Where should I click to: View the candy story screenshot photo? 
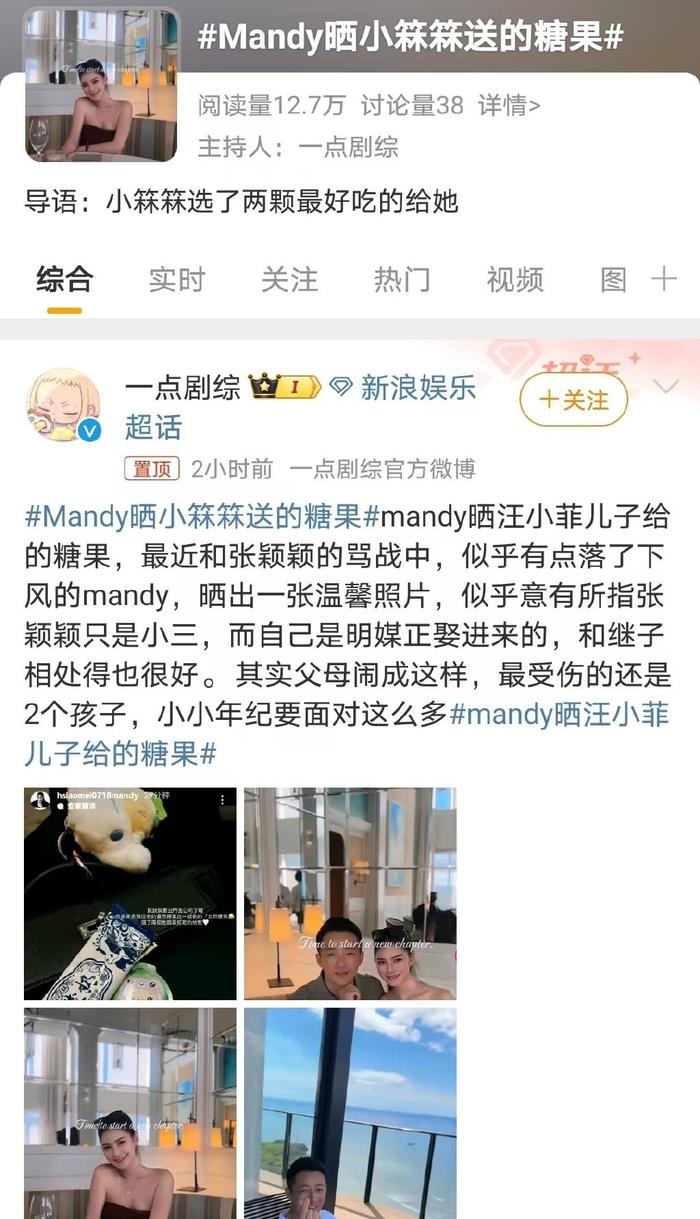(x=130, y=893)
